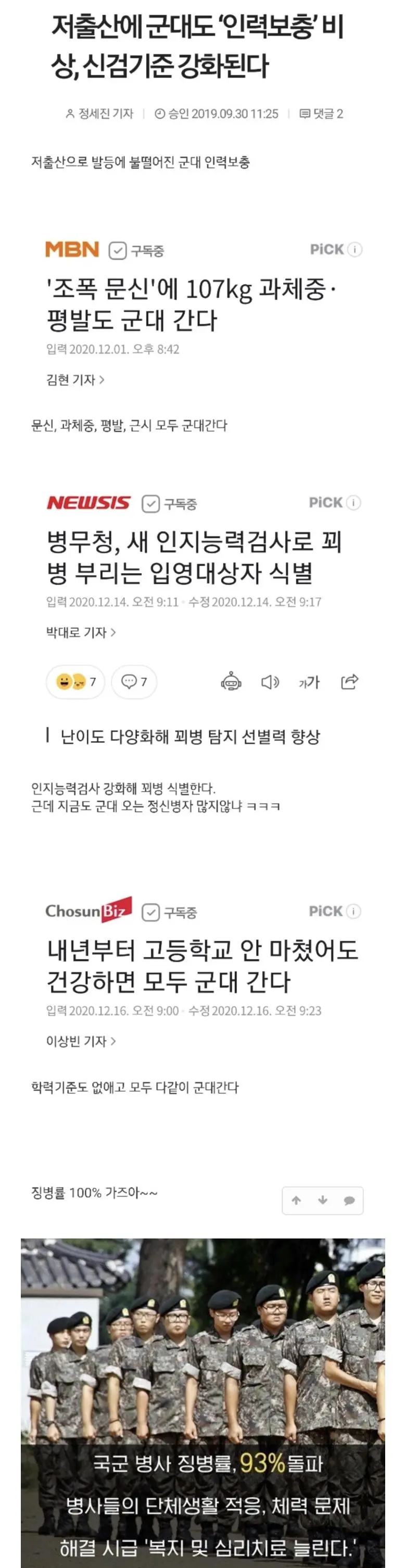Jump to the top with the up arrow

click(x=297, y=1200)
